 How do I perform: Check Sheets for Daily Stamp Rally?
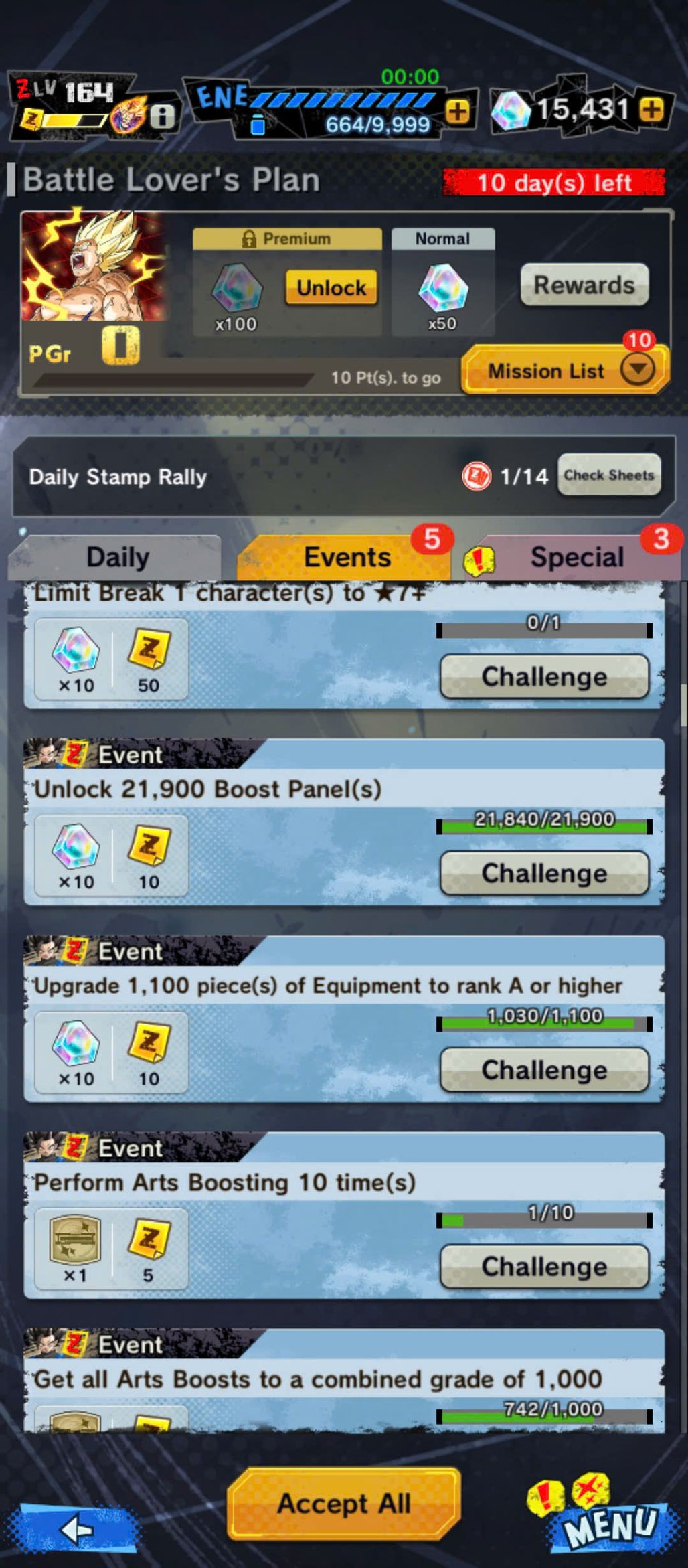(x=609, y=475)
